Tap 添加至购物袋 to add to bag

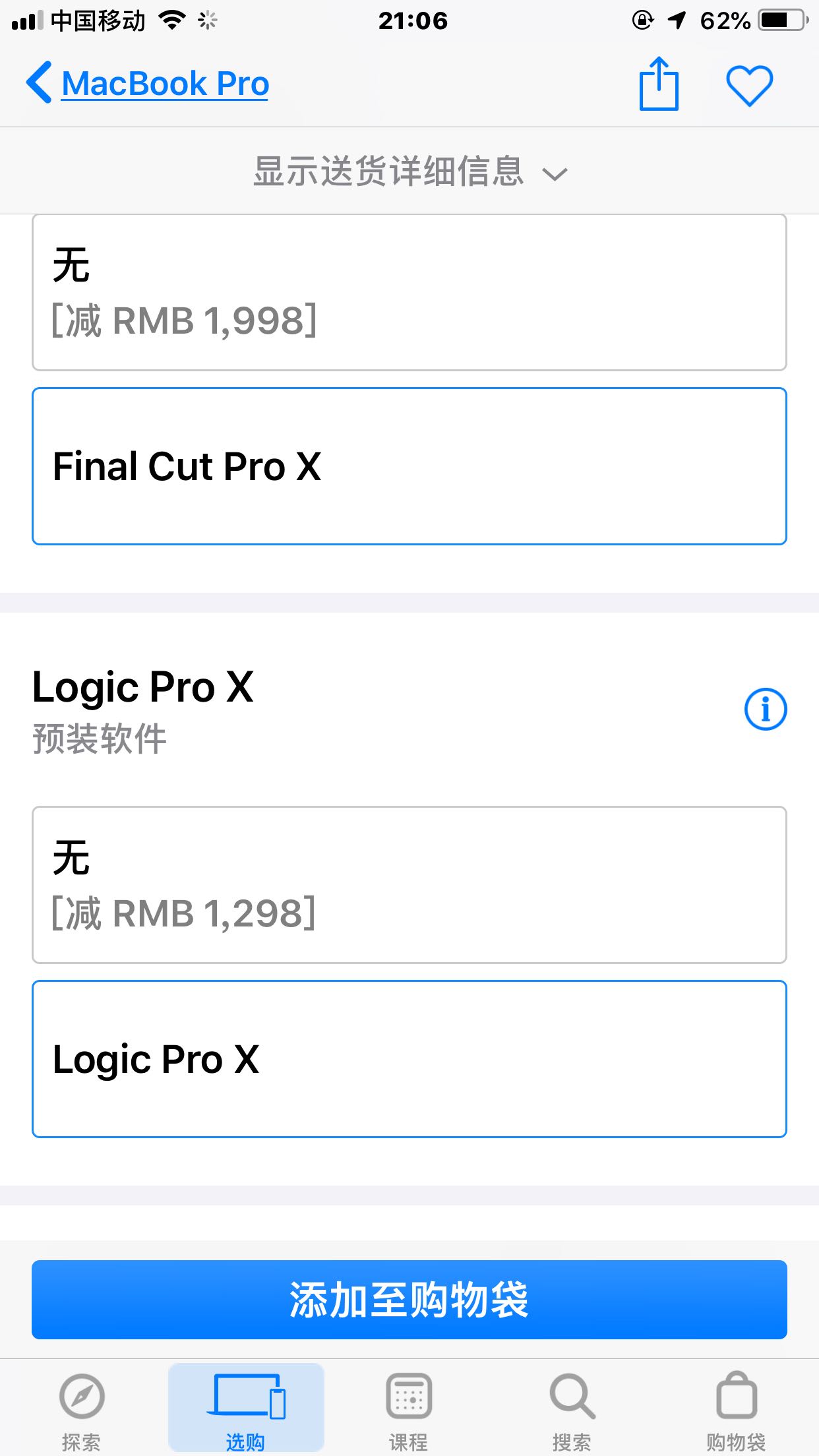coord(409,1300)
